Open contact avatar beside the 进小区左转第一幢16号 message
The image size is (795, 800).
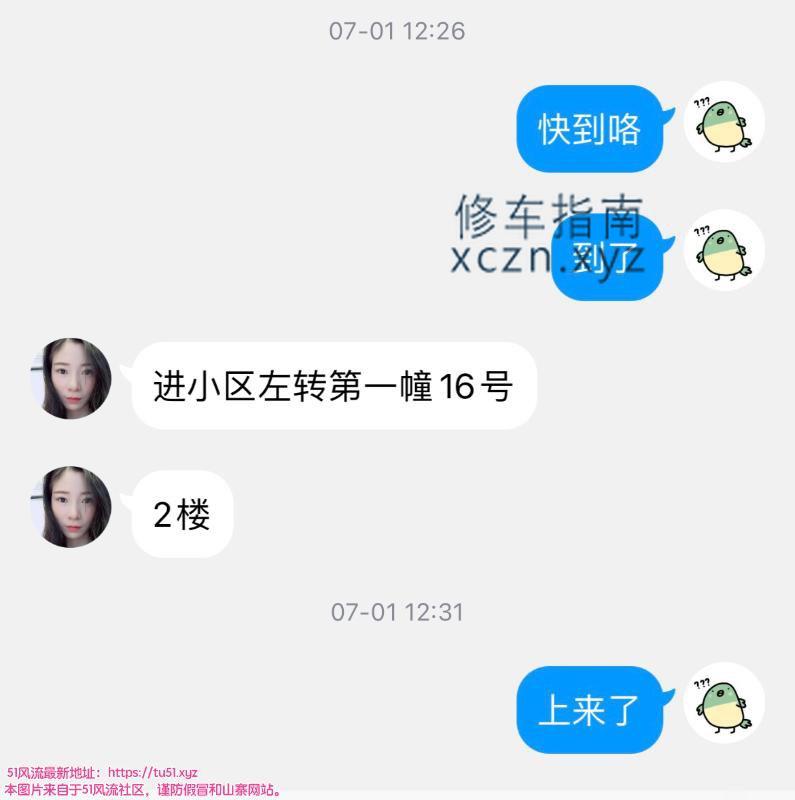click(70, 378)
